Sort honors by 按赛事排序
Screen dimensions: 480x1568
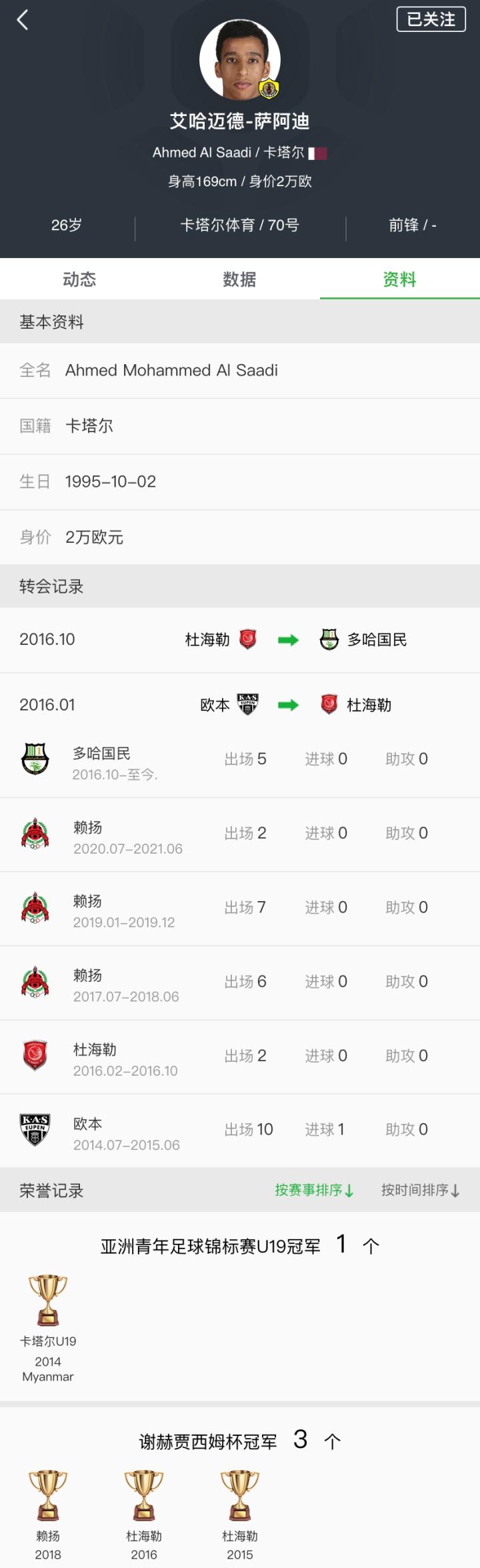coord(314,1191)
